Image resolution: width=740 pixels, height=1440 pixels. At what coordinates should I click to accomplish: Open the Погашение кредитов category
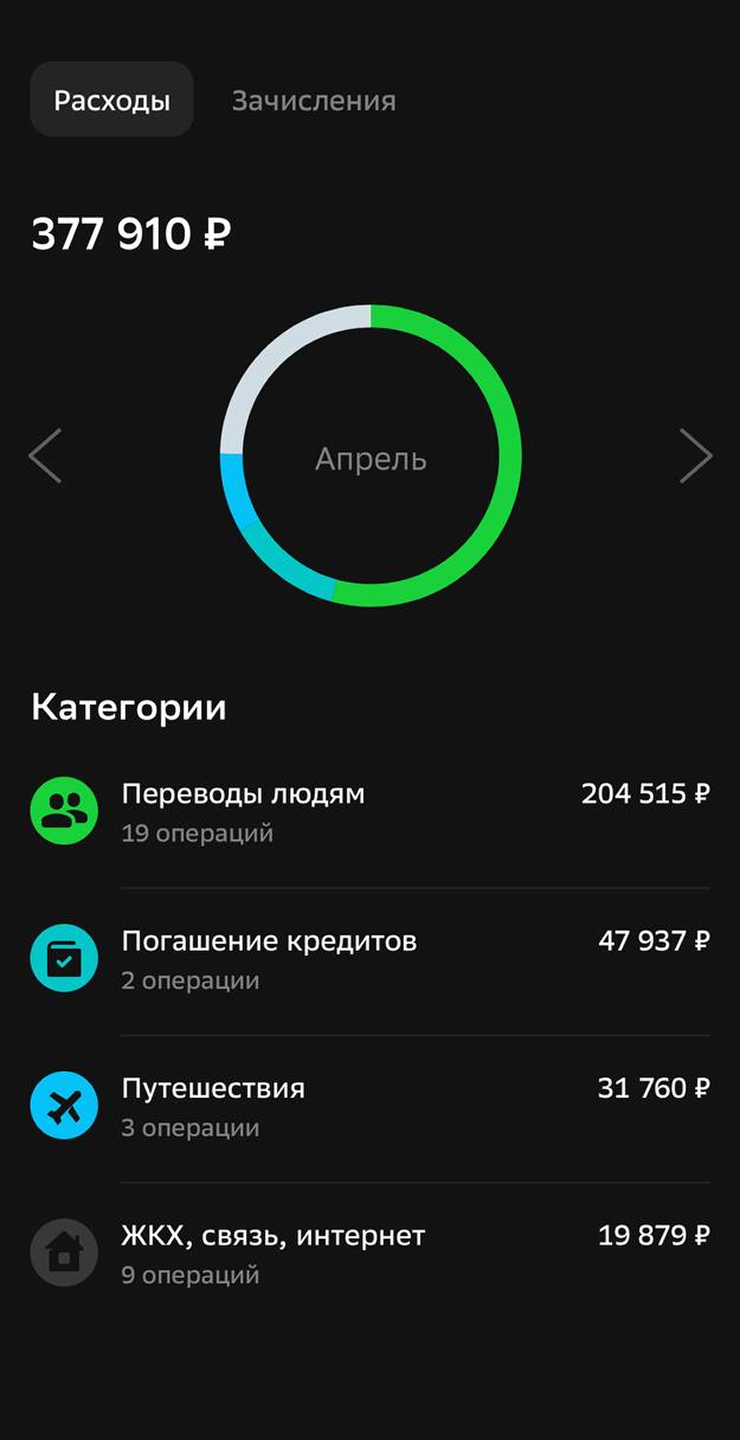pyautogui.click(x=370, y=959)
